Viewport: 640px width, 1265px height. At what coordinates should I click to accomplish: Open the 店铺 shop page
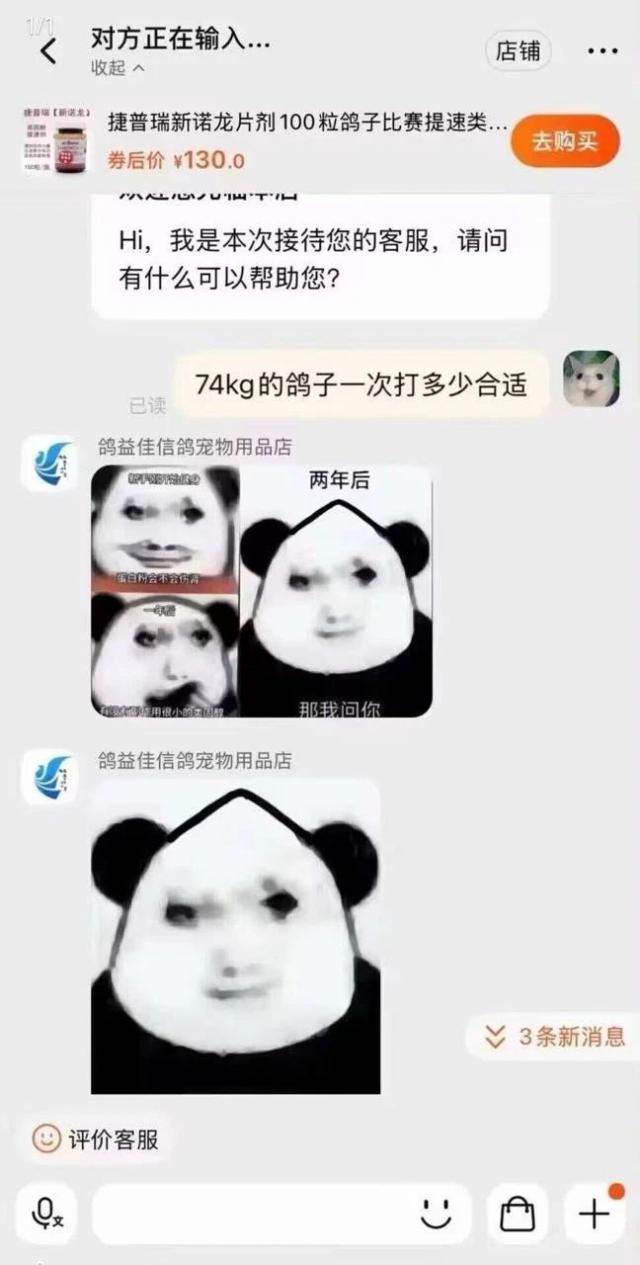coord(518,51)
